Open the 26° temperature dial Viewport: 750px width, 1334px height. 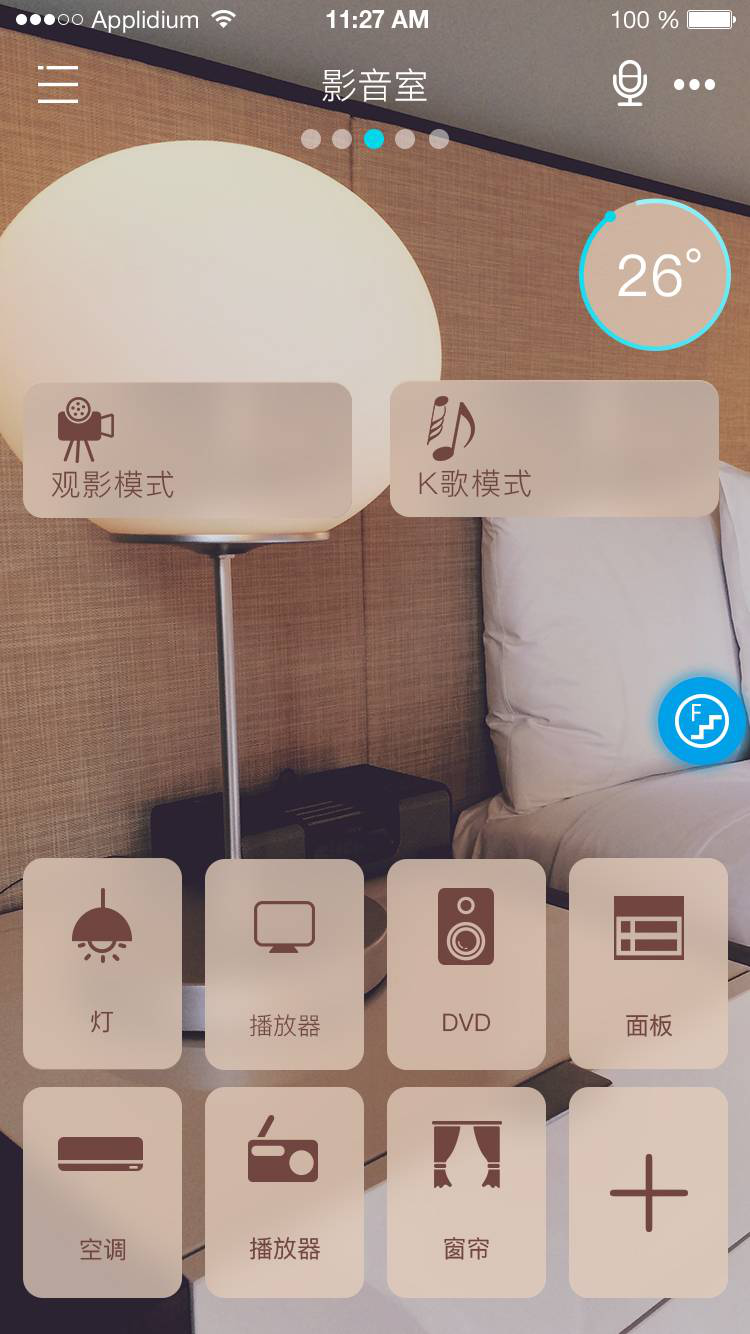[x=655, y=275]
